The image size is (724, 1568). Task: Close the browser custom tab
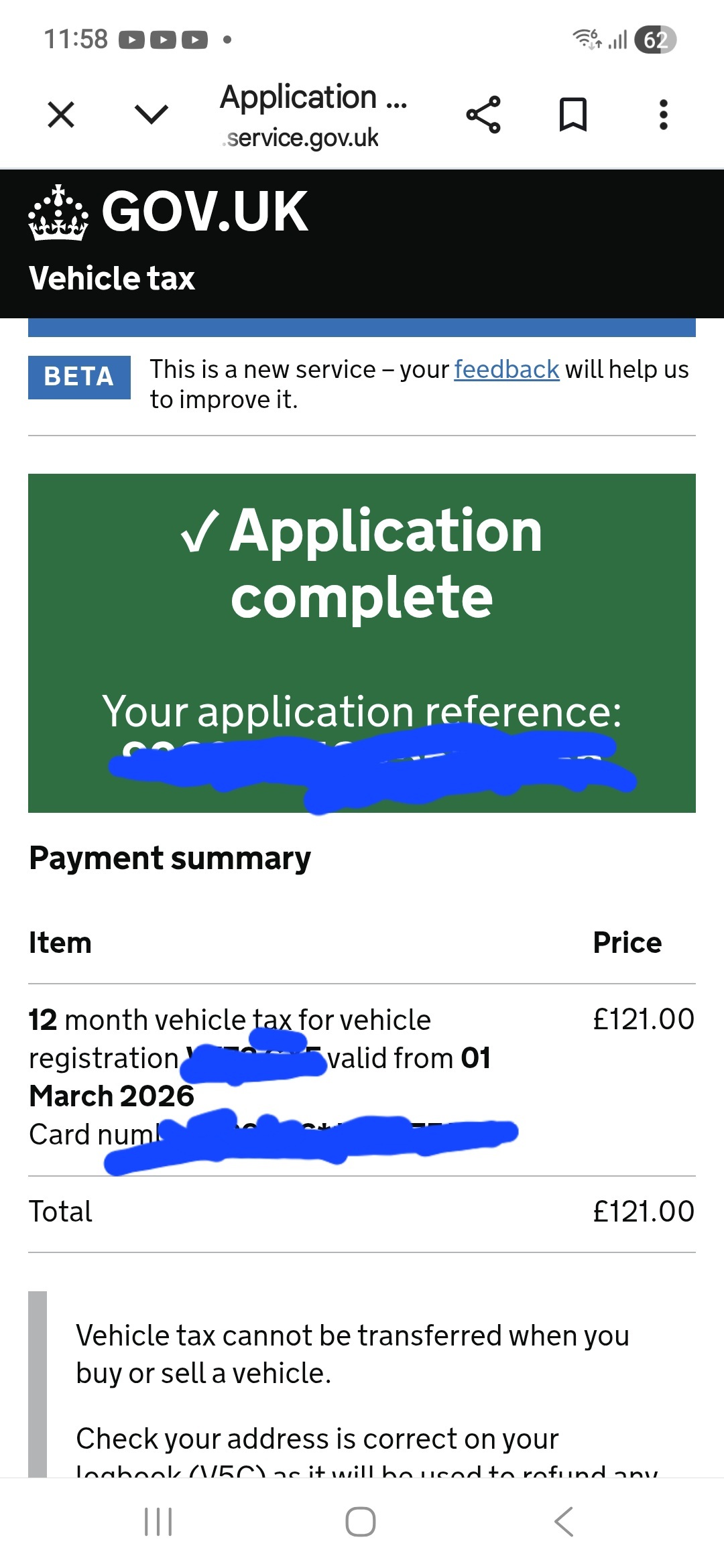click(61, 115)
